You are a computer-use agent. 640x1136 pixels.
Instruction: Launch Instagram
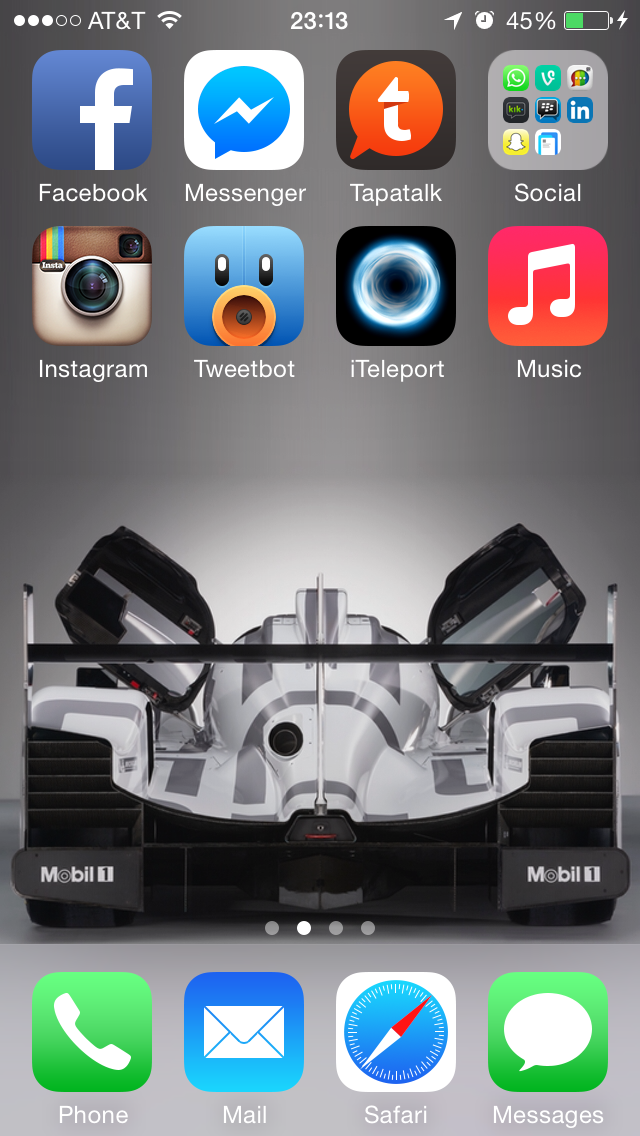coord(92,286)
